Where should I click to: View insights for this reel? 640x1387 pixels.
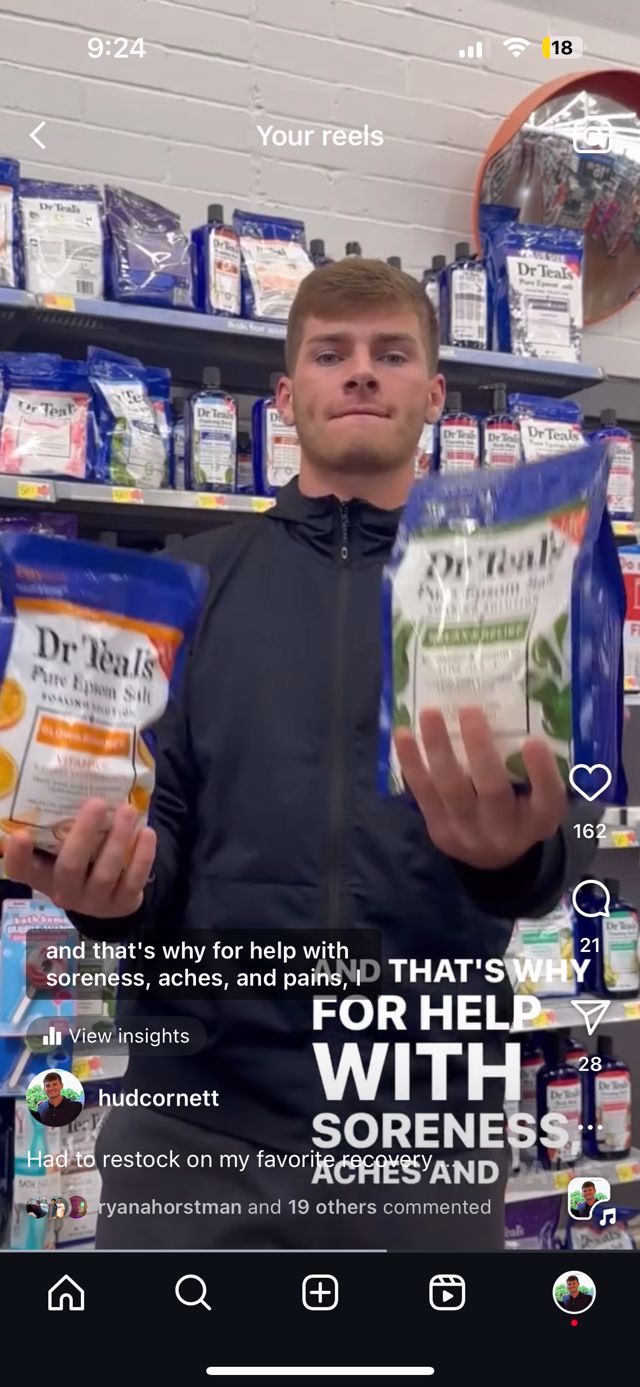[x=117, y=1036]
